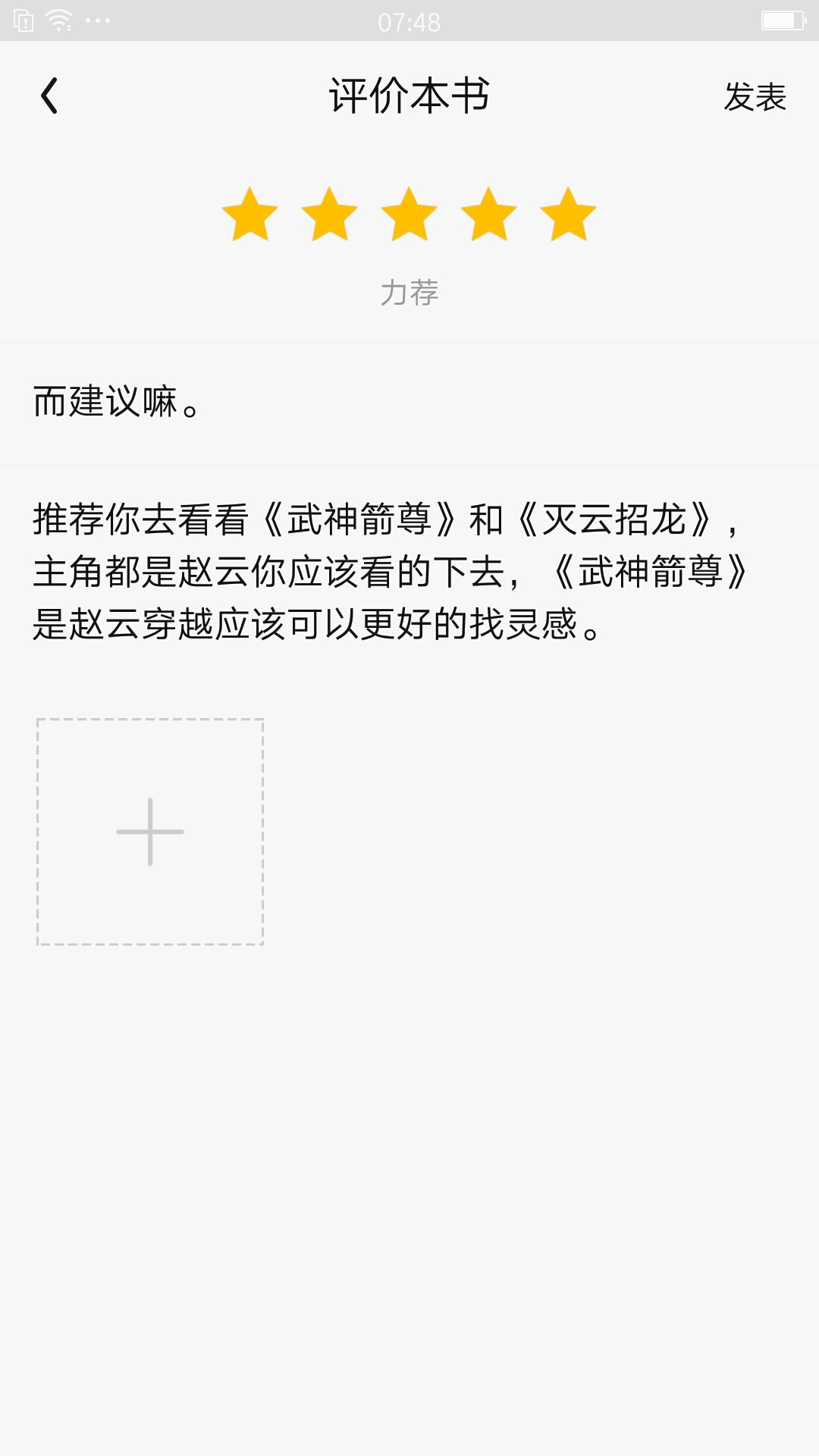This screenshot has width=819, height=1456.
Task: Edit the review title field 而建议嘛
Action: [409, 402]
